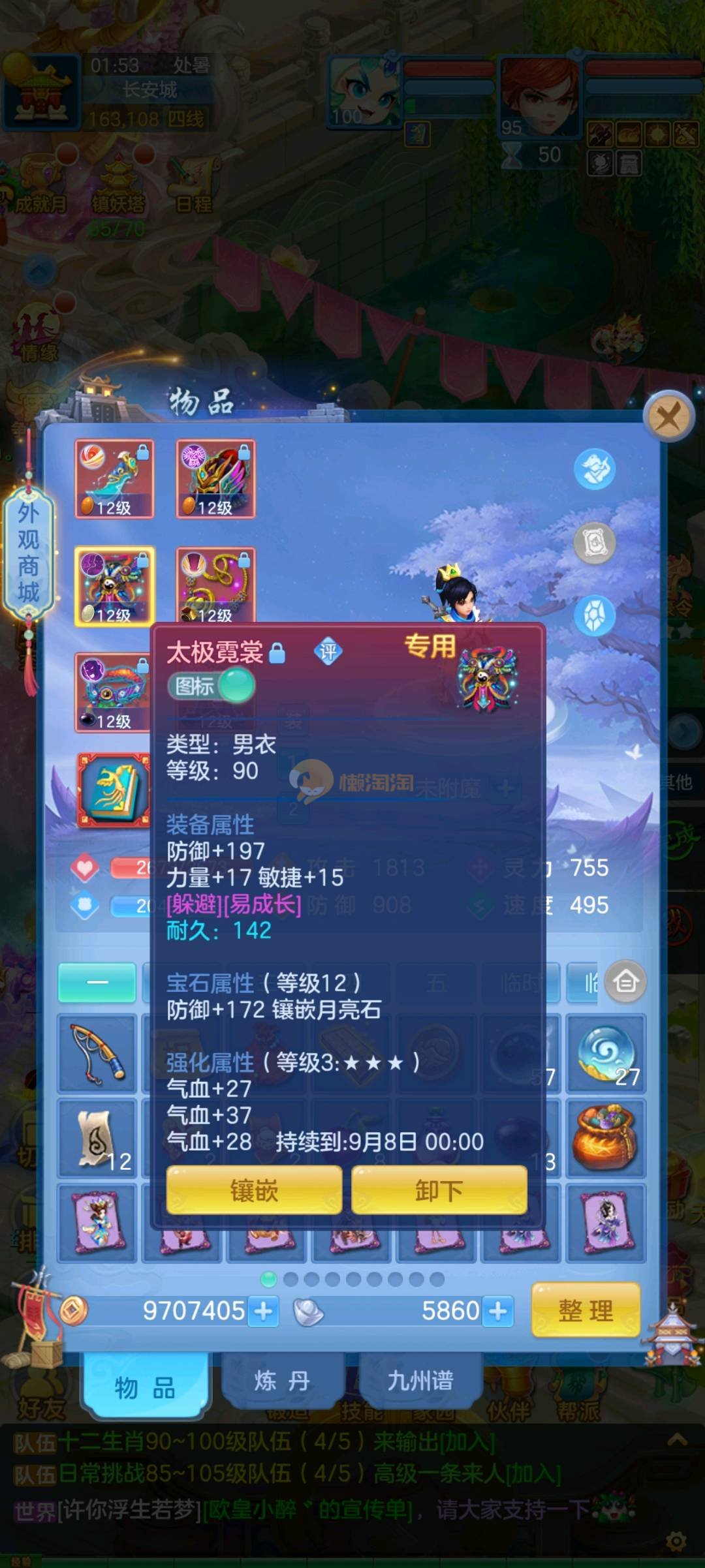Select the scroll item with count 12

click(x=97, y=1138)
